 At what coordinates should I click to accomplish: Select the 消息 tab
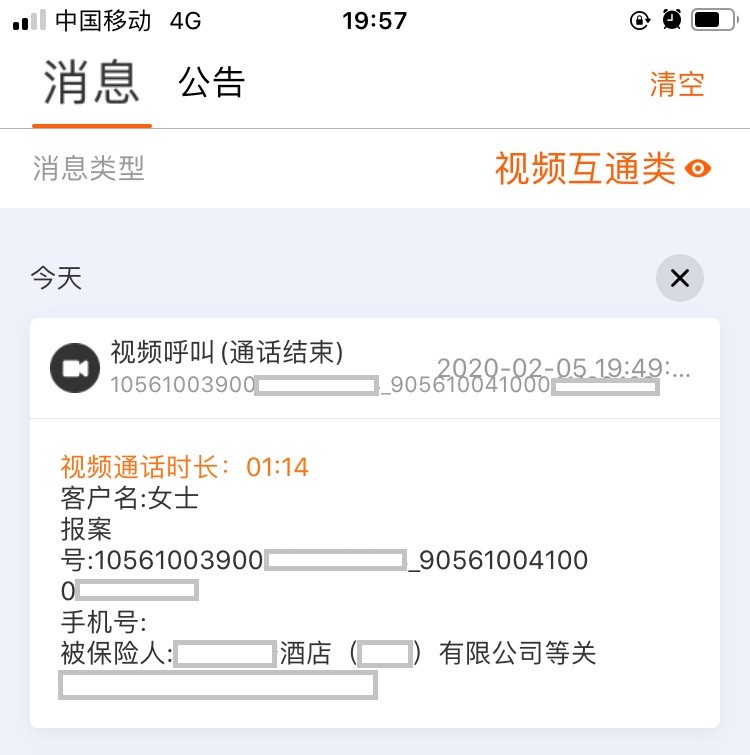click(x=91, y=82)
